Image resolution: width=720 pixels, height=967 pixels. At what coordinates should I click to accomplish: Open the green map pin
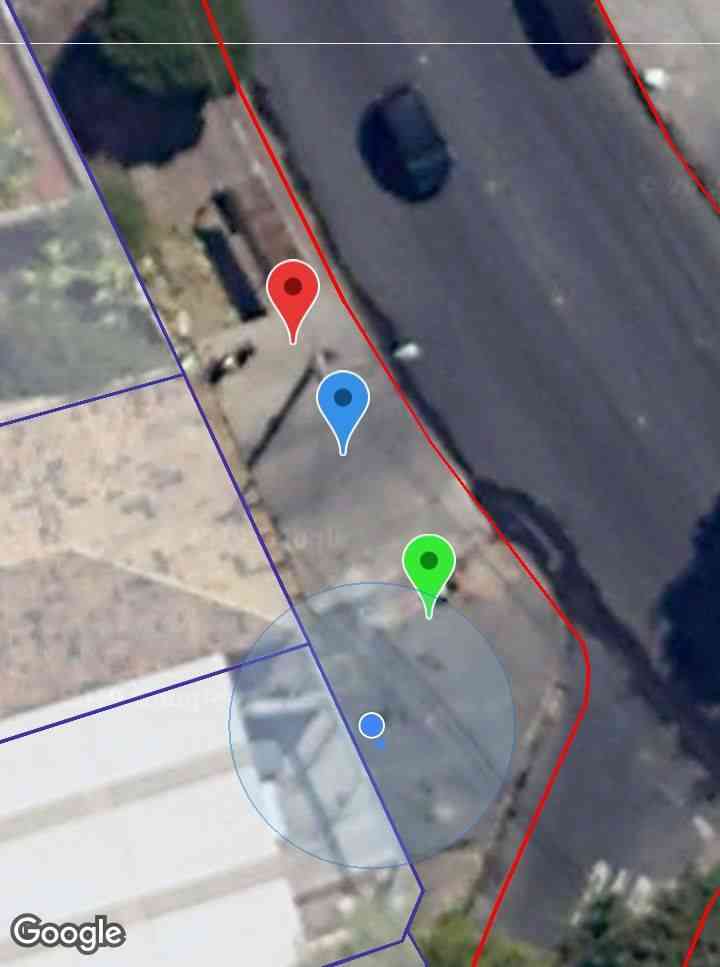(429, 565)
